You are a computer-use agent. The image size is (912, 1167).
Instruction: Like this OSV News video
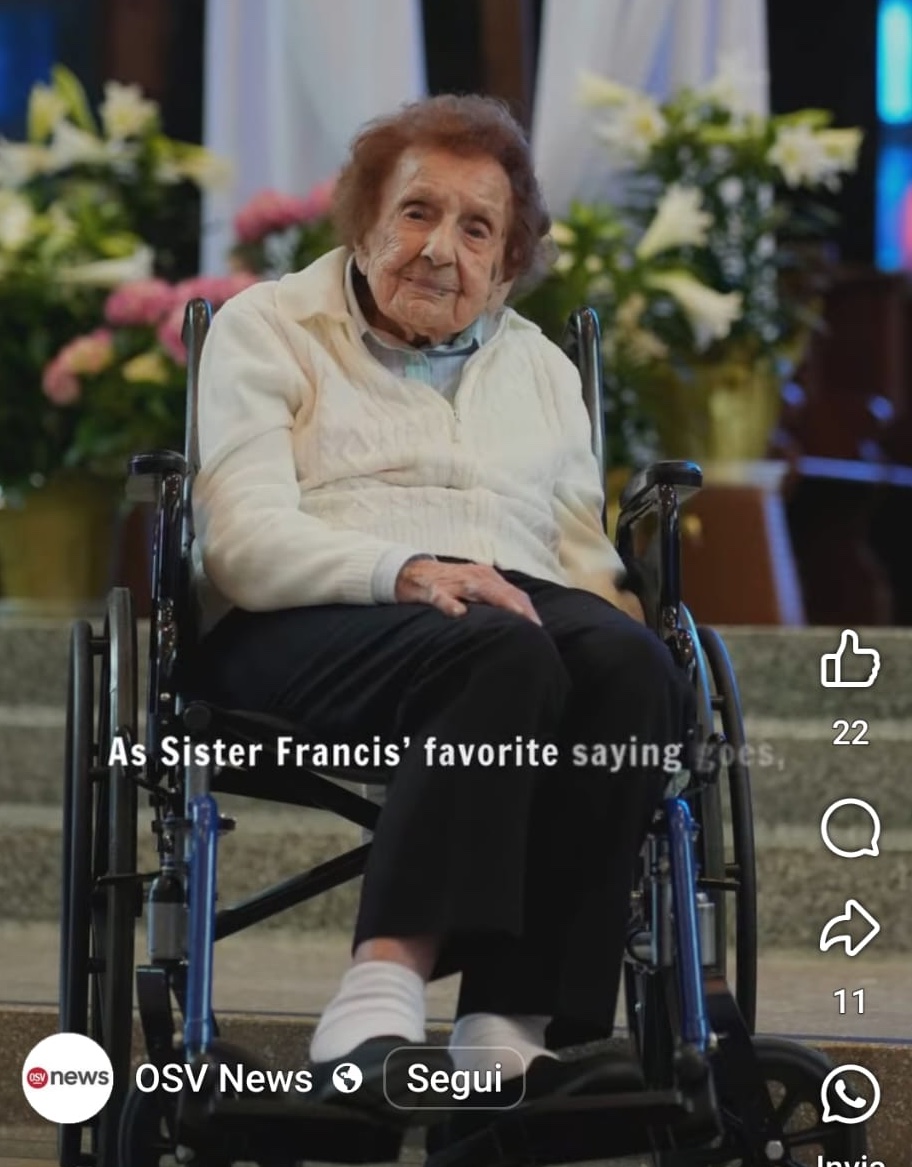pos(849,661)
